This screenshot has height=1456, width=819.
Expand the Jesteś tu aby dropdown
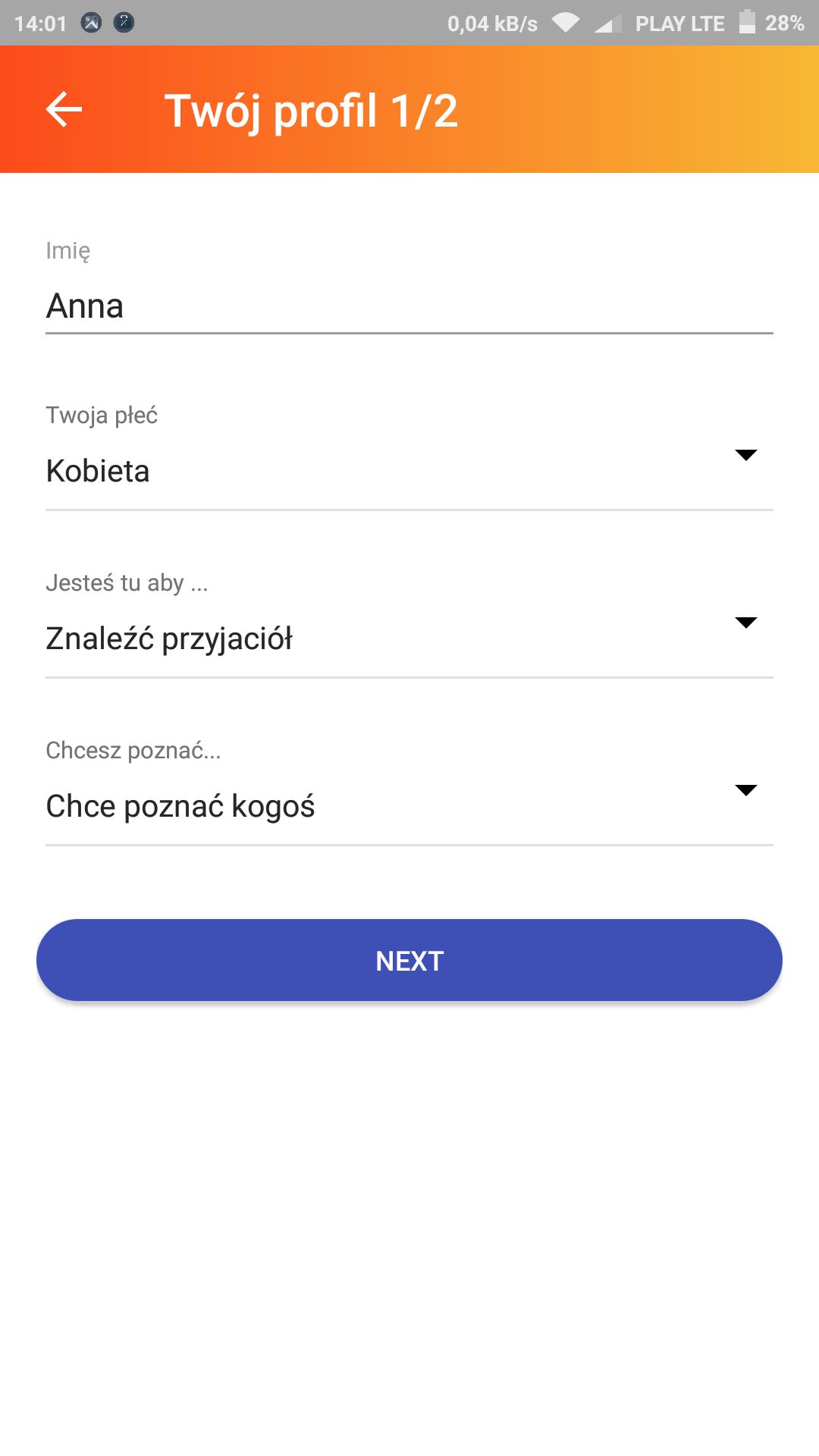point(409,638)
